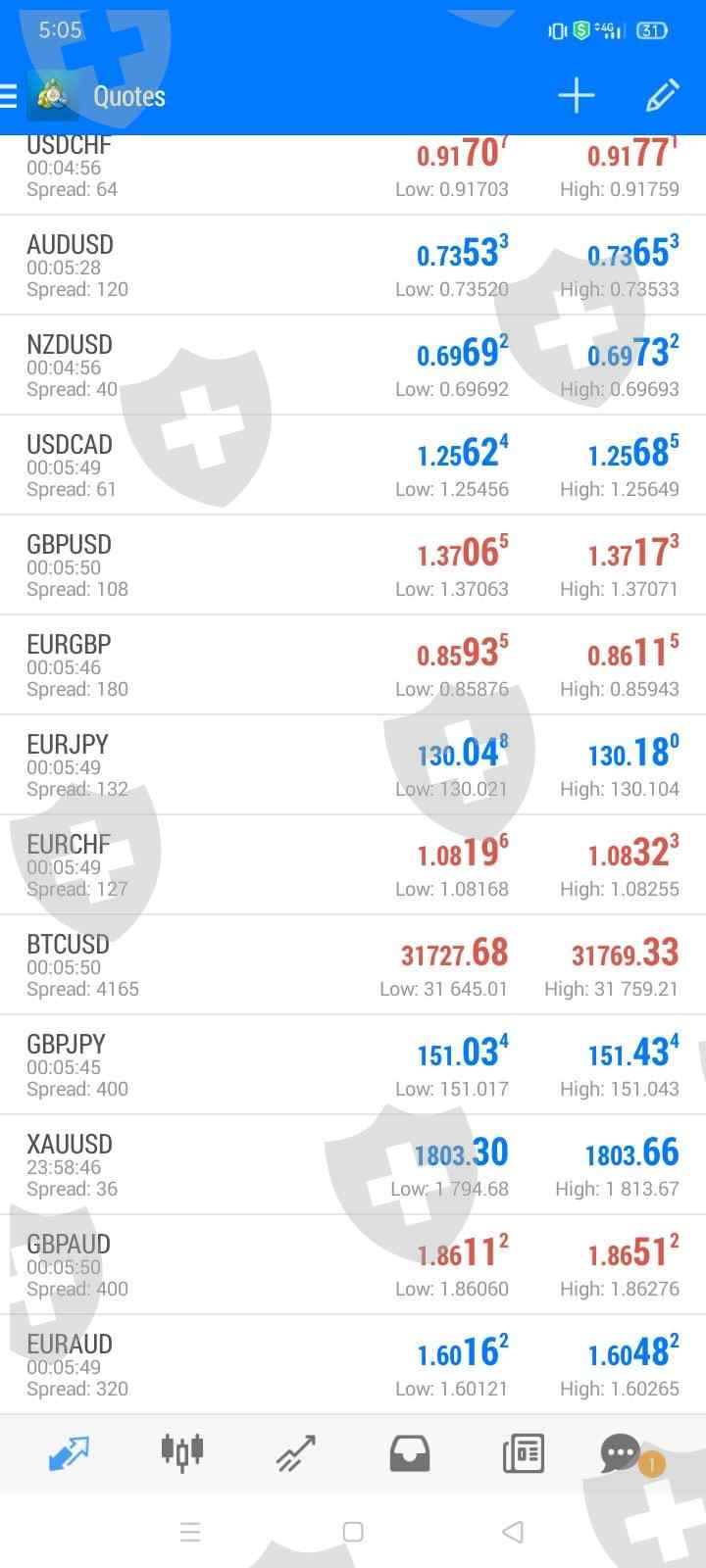706x1568 pixels.
Task: Select the NZDUSD quote row
Action: pos(353,366)
